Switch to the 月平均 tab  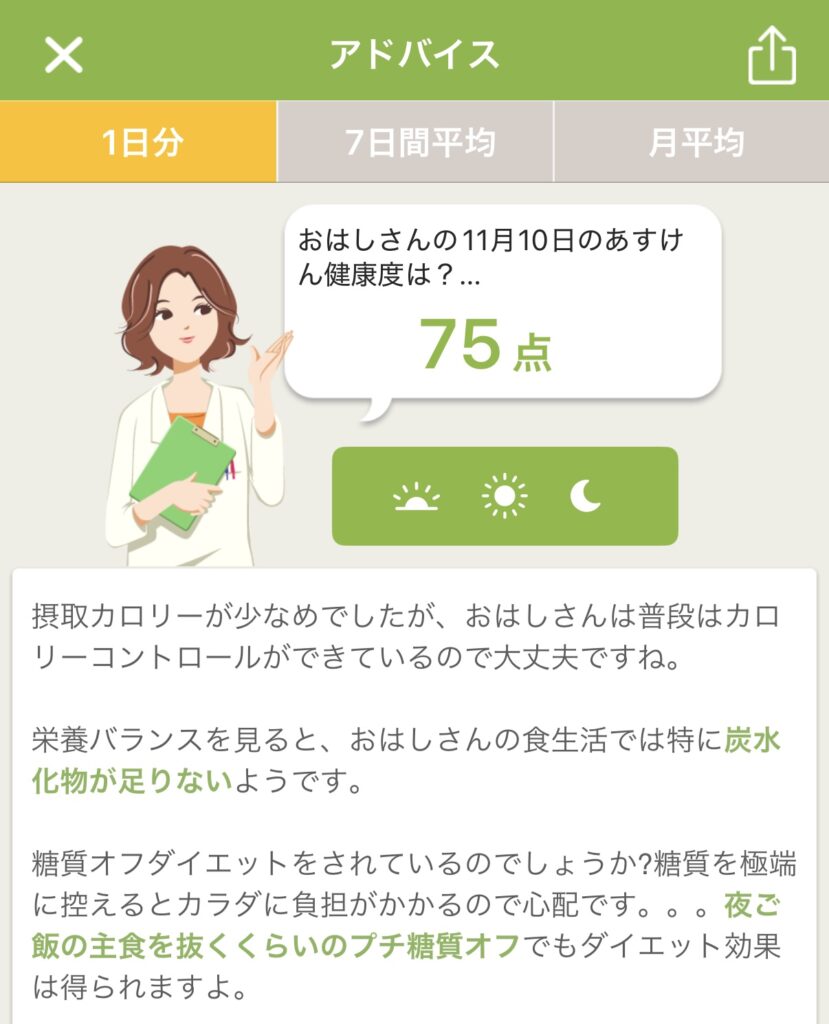pyautogui.click(x=691, y=142)
